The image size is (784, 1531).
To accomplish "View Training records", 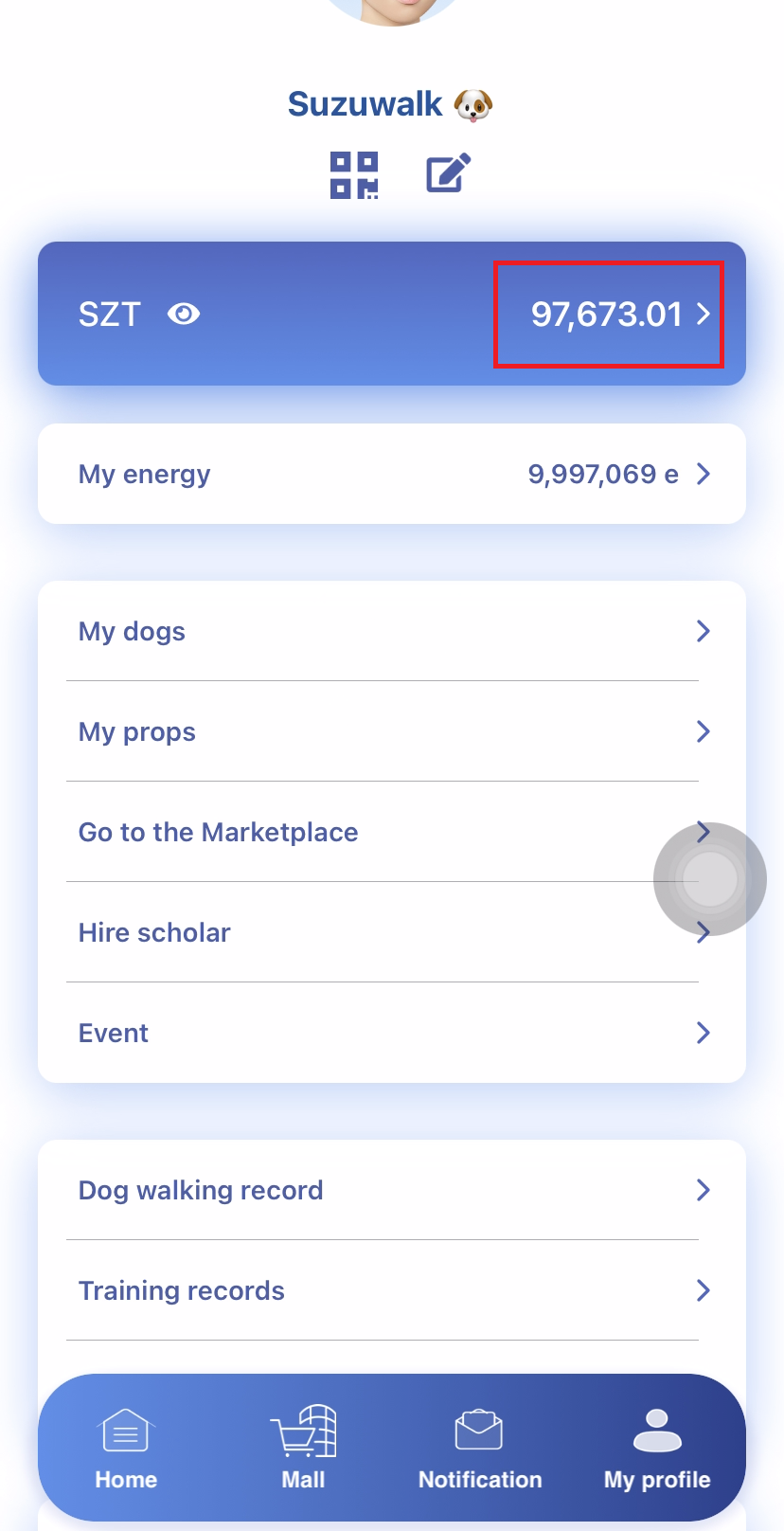I will point(392,1290).
